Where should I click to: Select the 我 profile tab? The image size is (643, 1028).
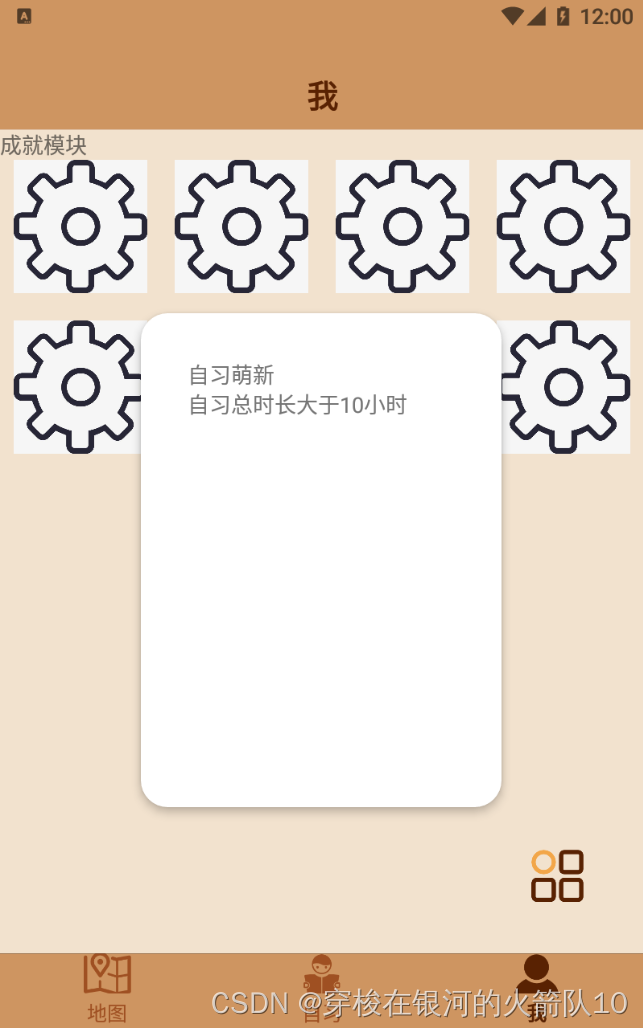coord(536,987)
